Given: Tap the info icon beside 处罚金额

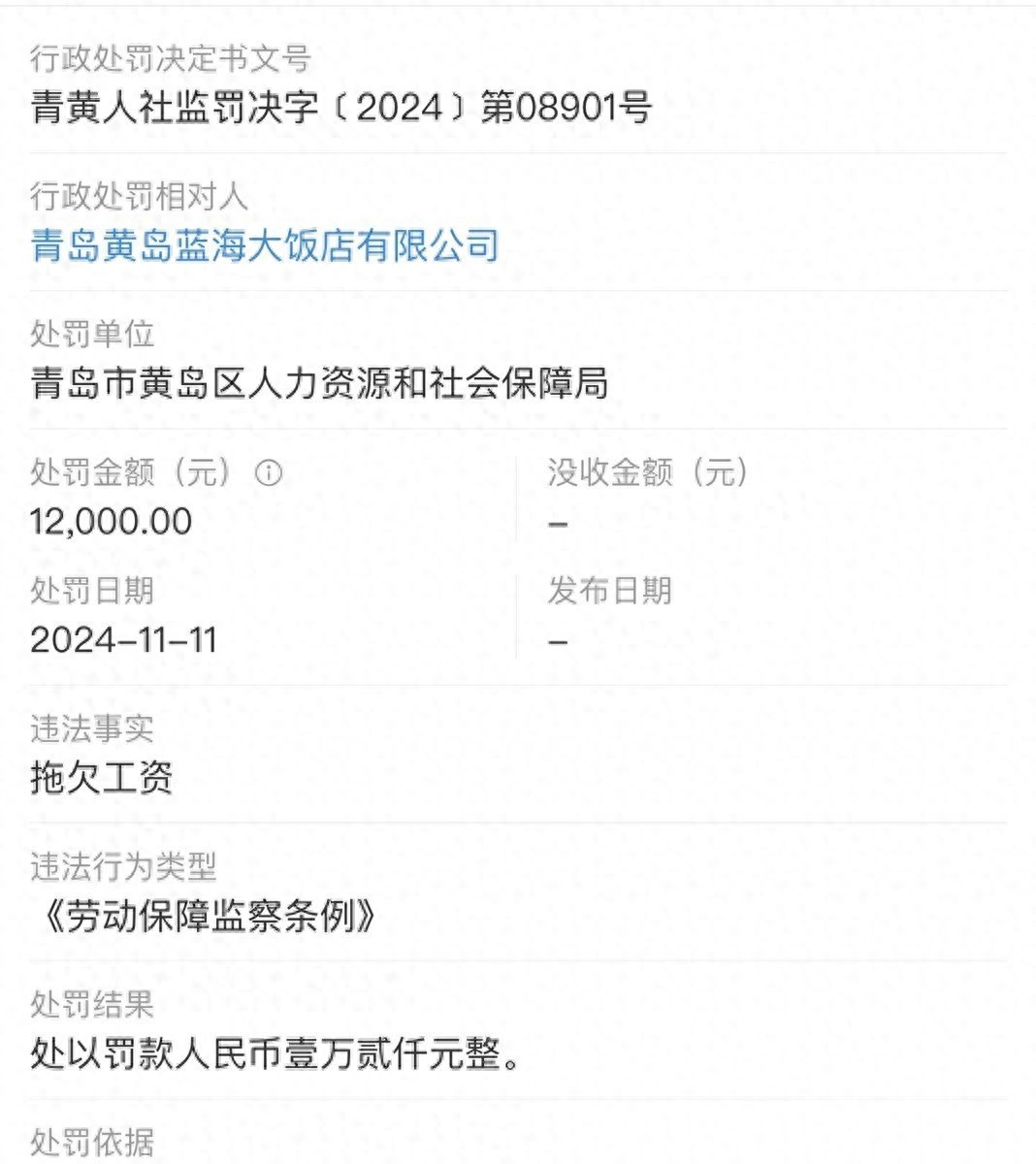Looking at the screenshot, I should (269, 473).
